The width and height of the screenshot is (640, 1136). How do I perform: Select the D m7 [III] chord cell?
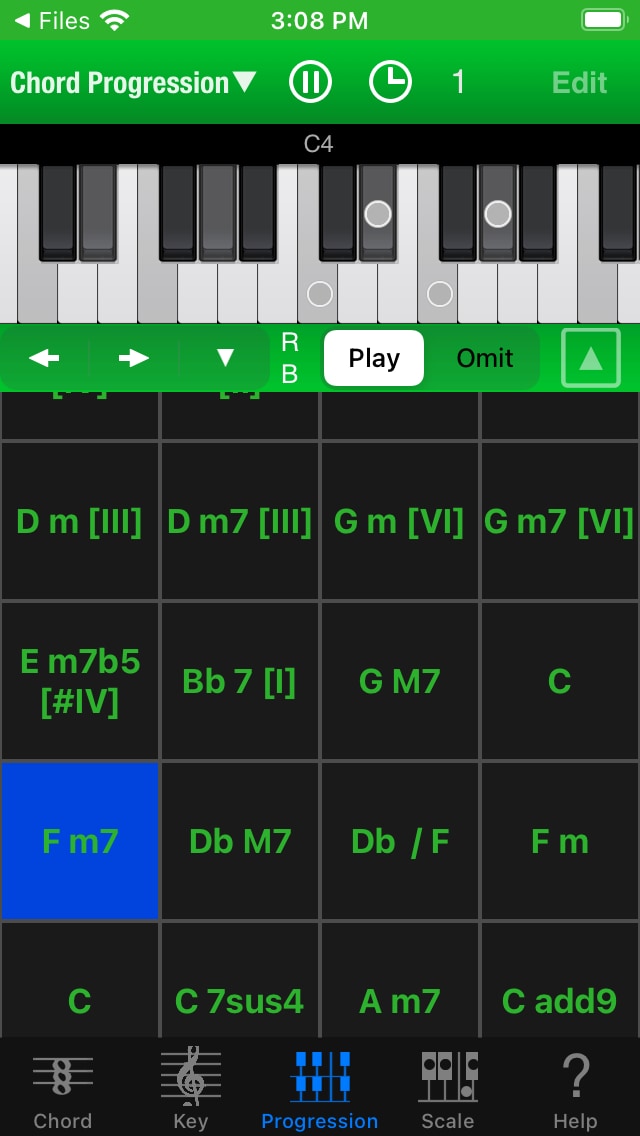pos(240,521)
